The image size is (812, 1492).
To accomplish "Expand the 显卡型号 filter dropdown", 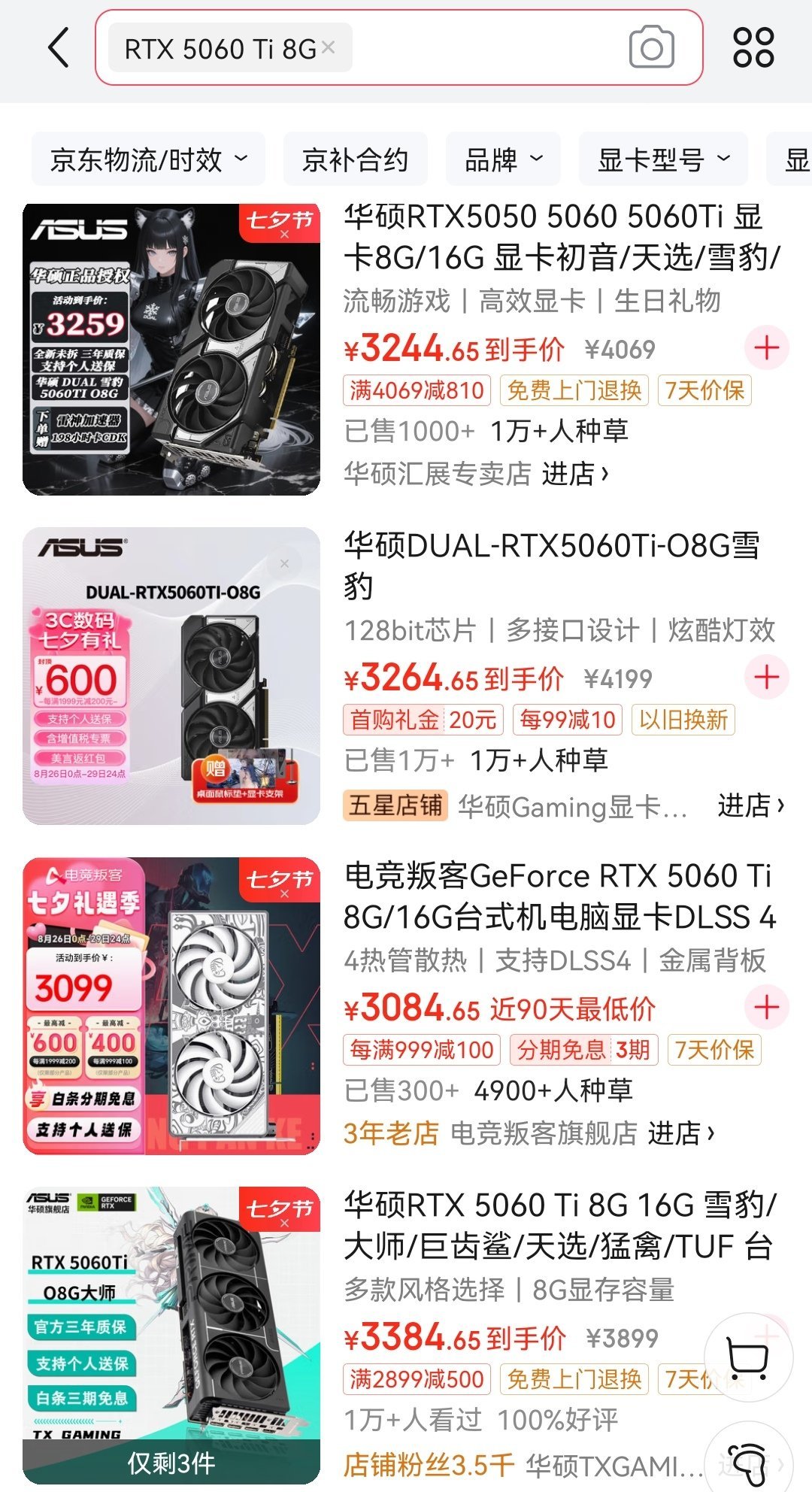I will 663,159.
